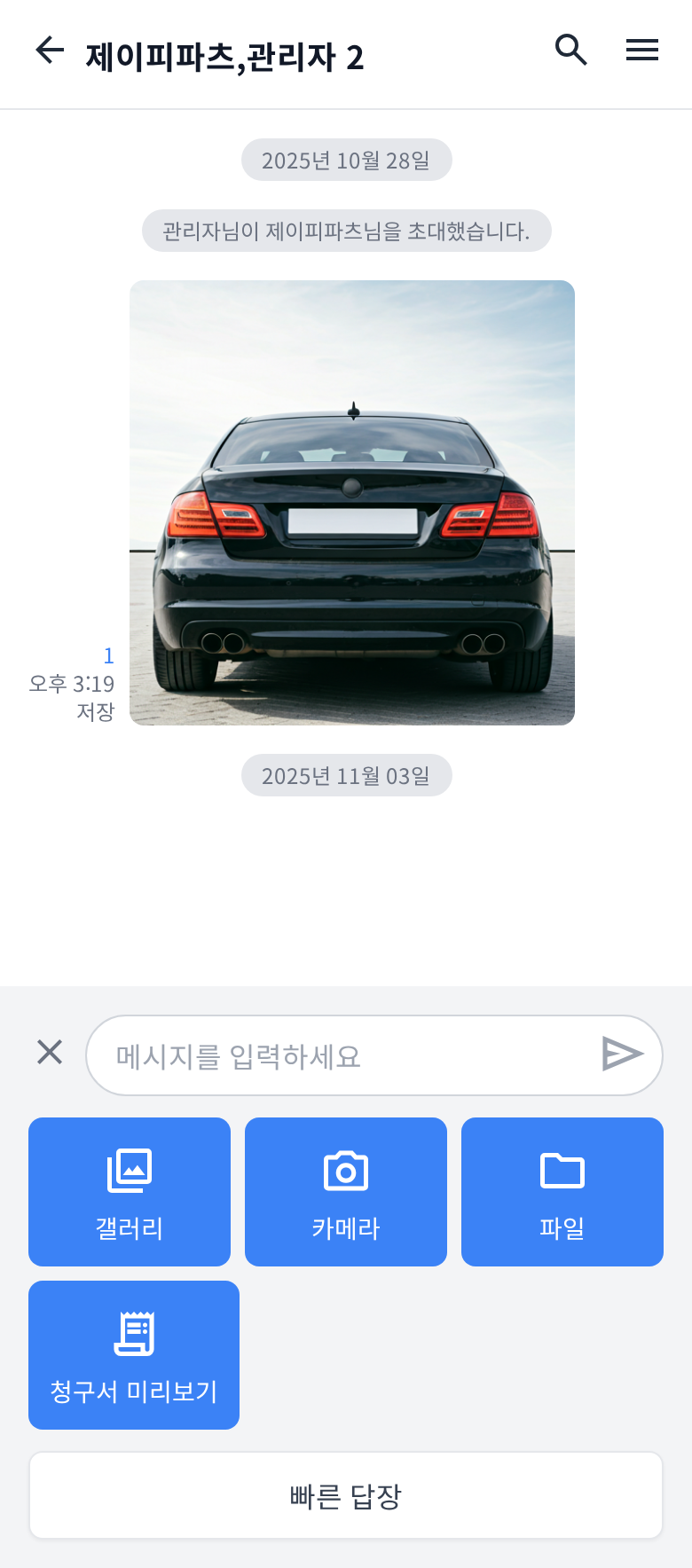692x1568 pixels.
Task: Close the attachment panel with X
Action: click(50, 1053)
